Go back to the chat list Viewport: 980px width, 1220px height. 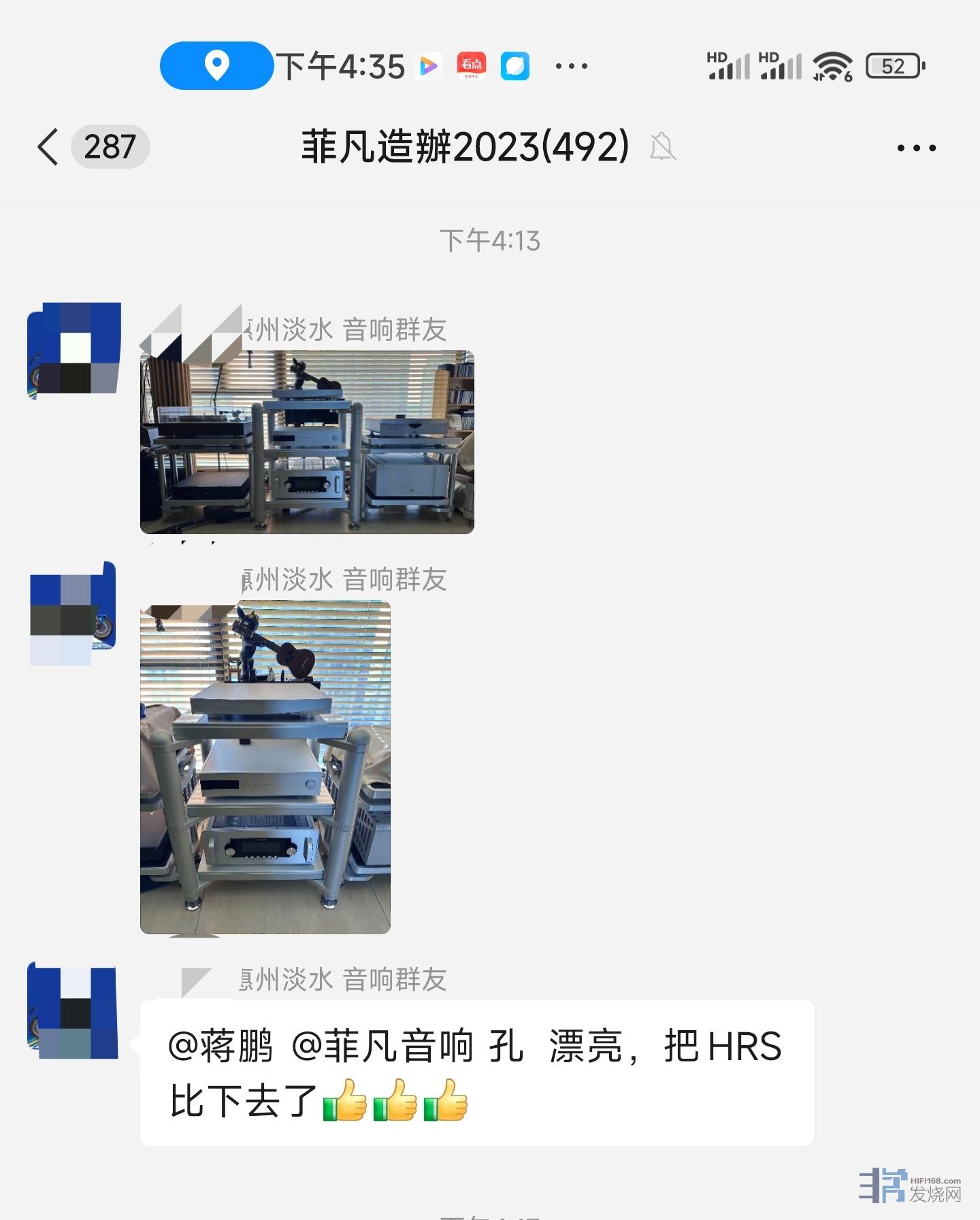(49, 146)
